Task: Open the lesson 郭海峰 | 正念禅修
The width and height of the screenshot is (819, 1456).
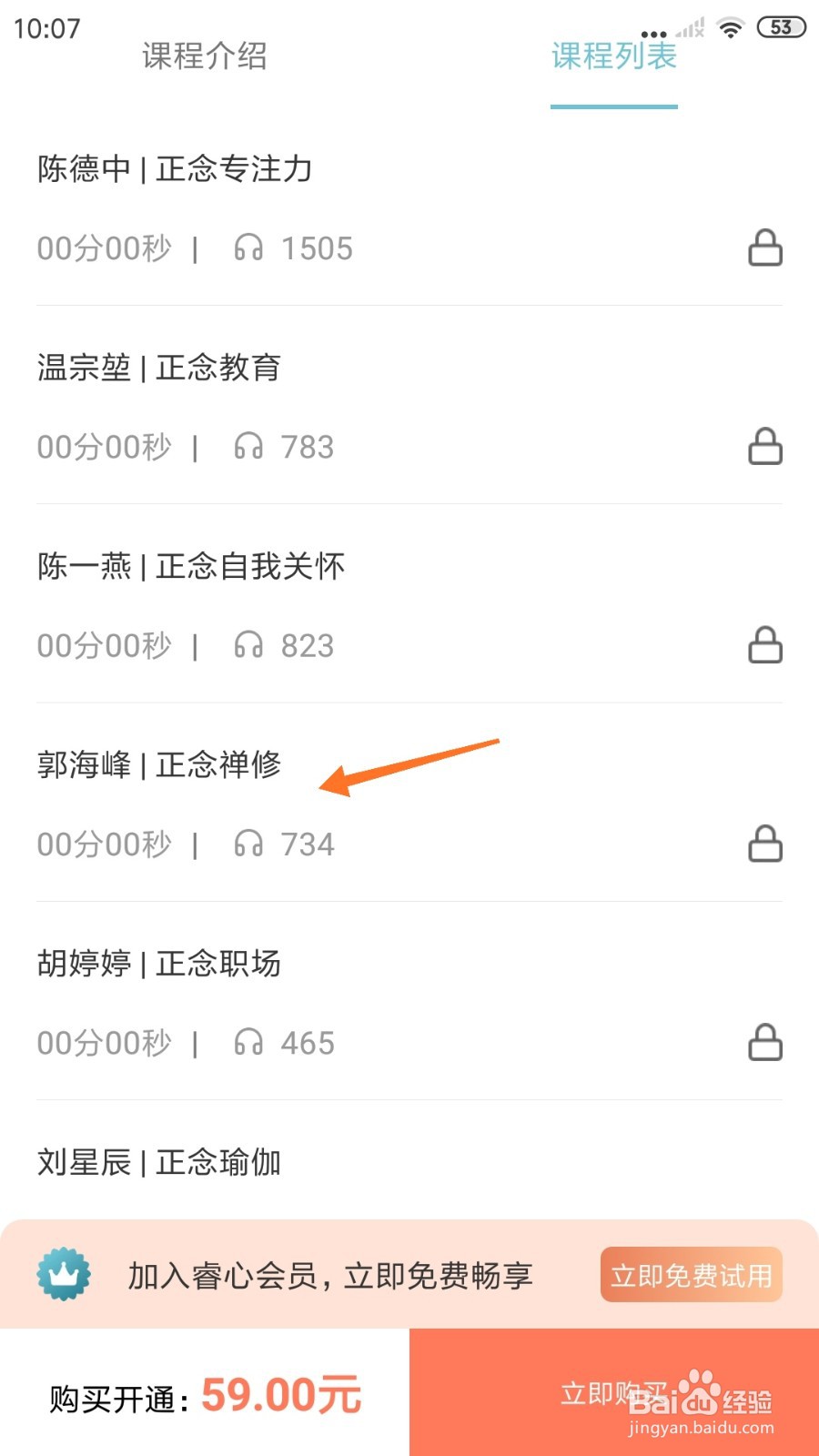Action: [x=409, y=803]
